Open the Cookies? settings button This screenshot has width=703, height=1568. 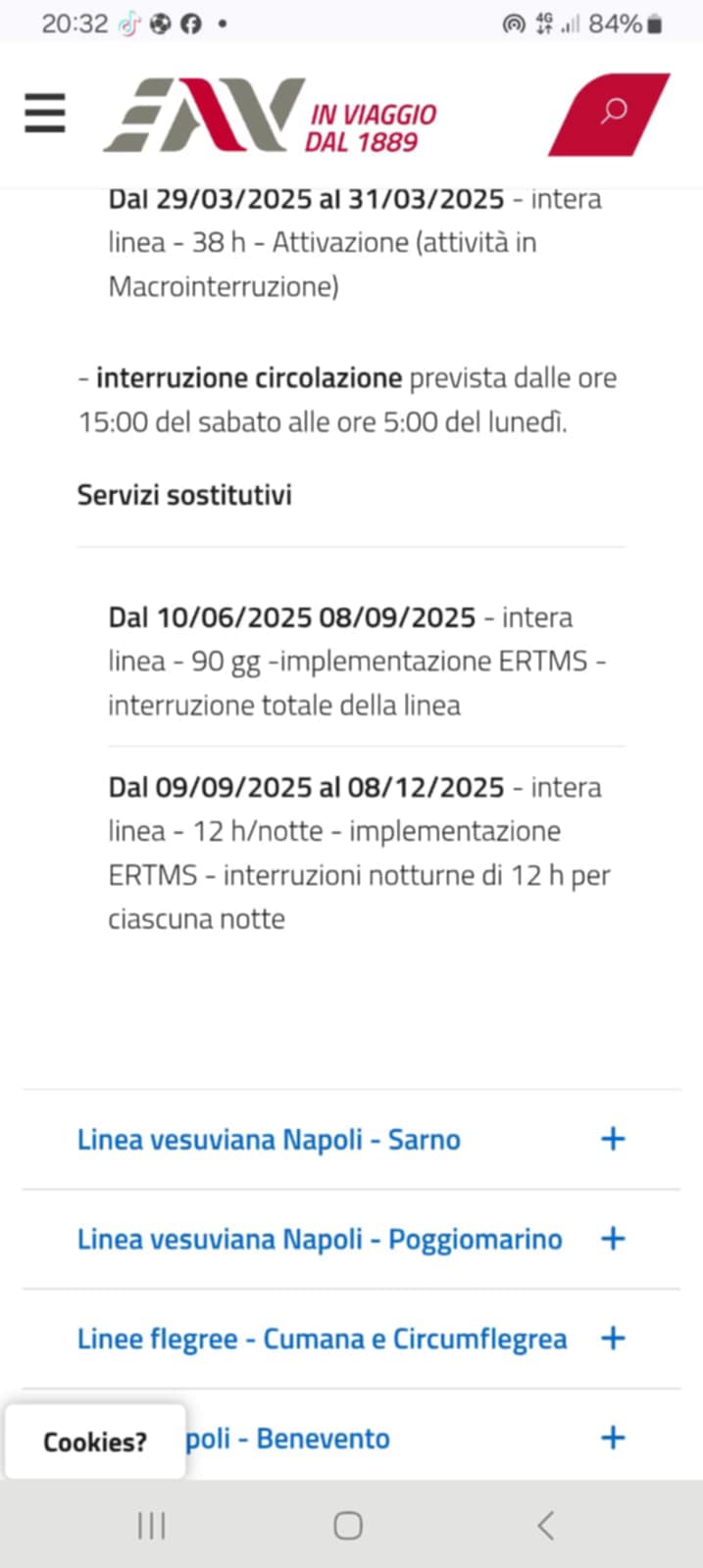click(x=95, y=1442)
